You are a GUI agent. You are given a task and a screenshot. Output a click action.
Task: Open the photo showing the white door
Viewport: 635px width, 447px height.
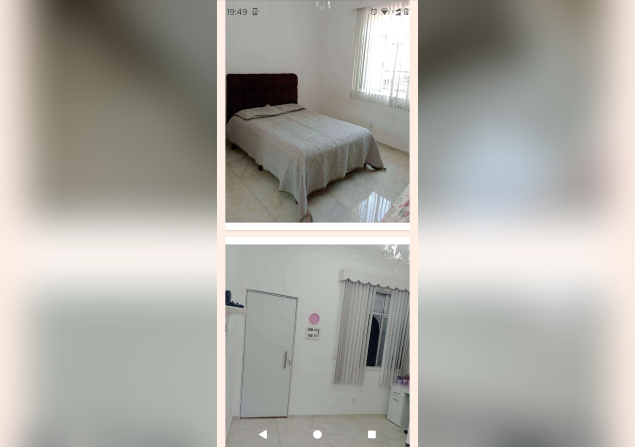coord(317,335)
